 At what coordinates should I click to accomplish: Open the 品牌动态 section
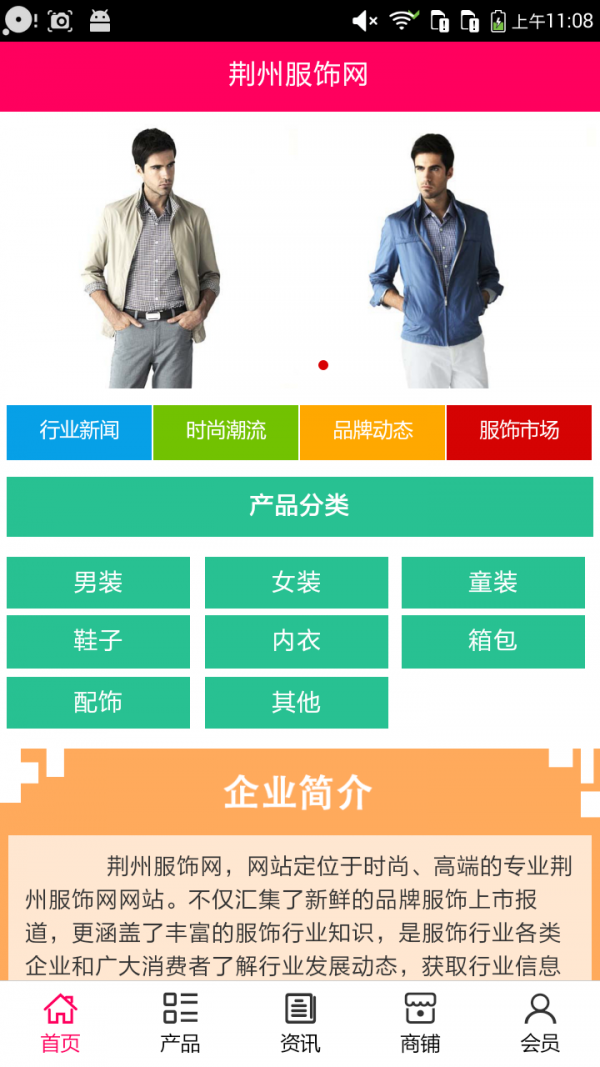372,432
